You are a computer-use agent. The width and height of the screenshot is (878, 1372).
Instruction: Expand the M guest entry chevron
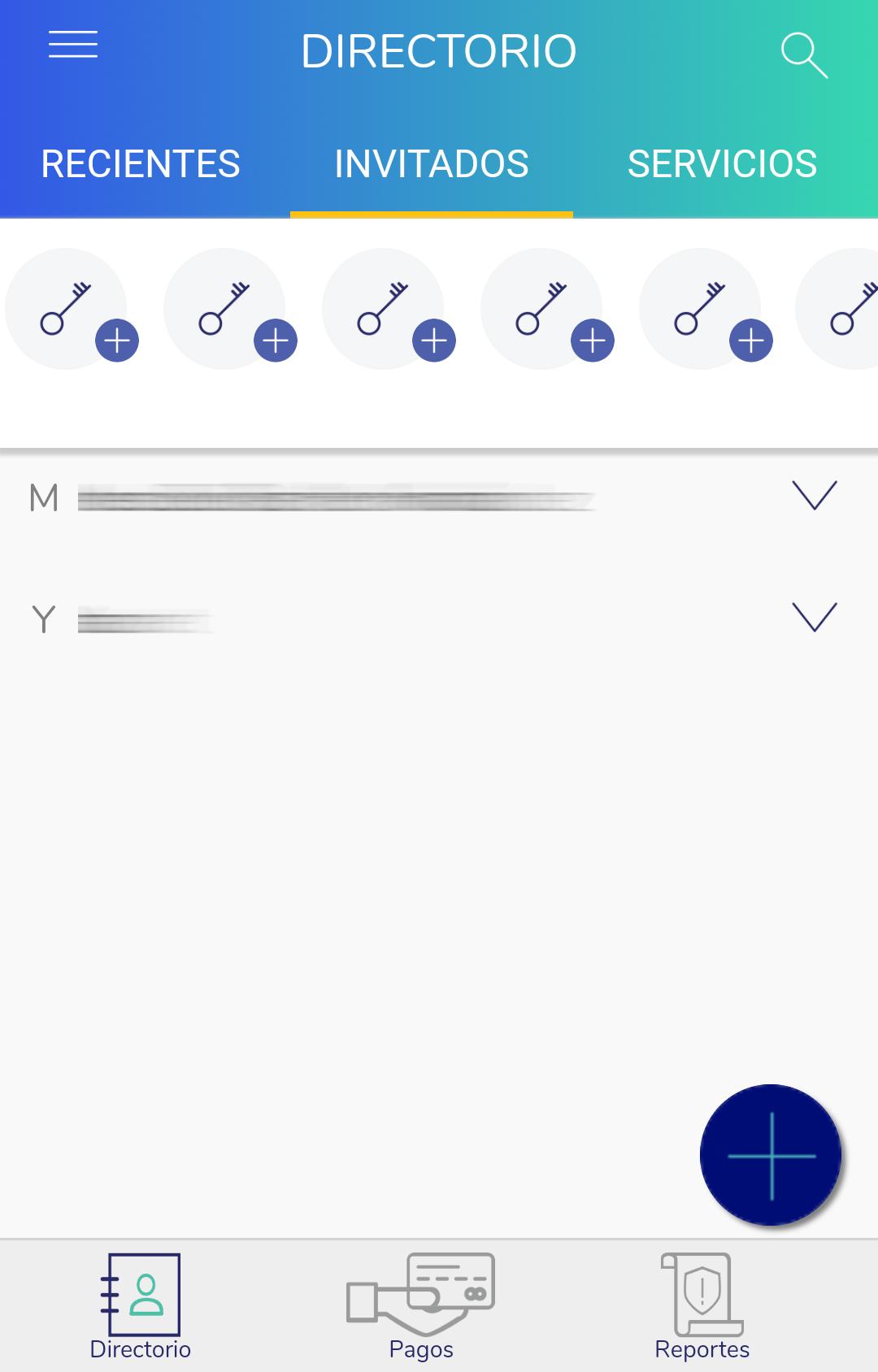tap(814, 495)
